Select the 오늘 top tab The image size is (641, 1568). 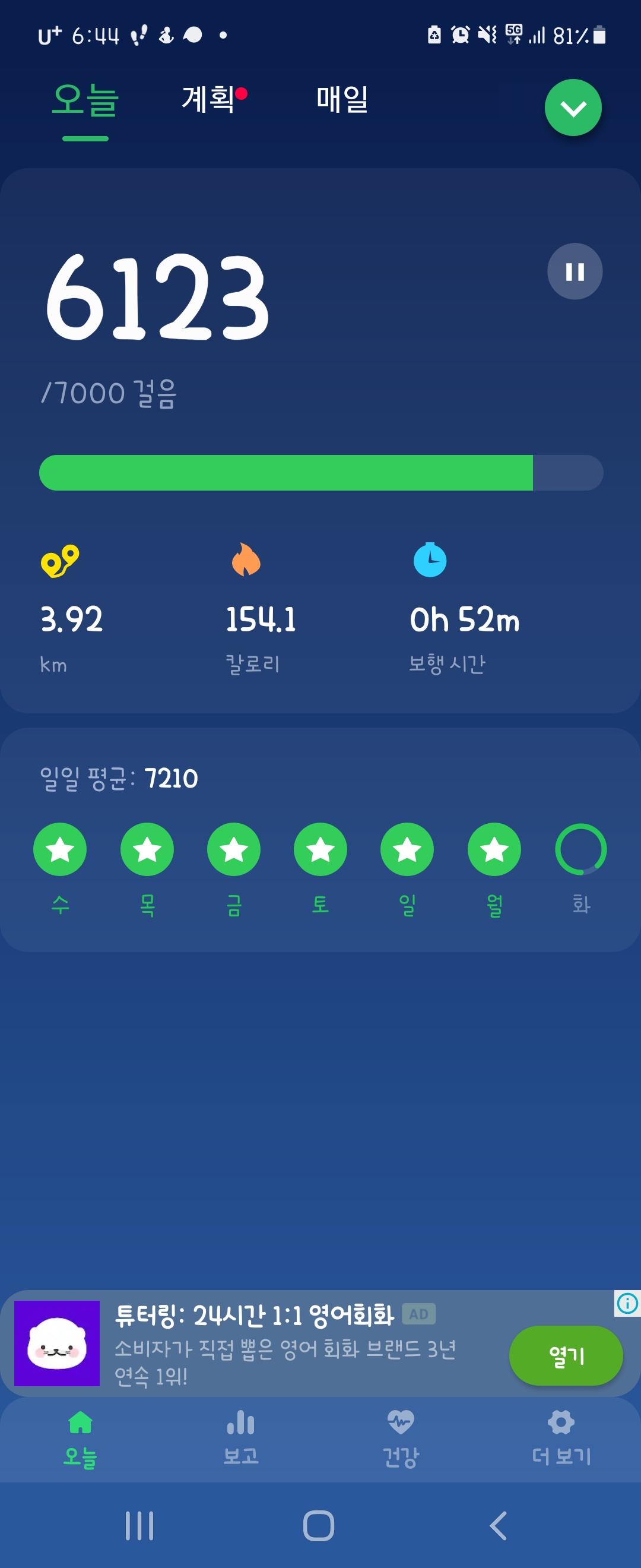click(x=85, y=100)
